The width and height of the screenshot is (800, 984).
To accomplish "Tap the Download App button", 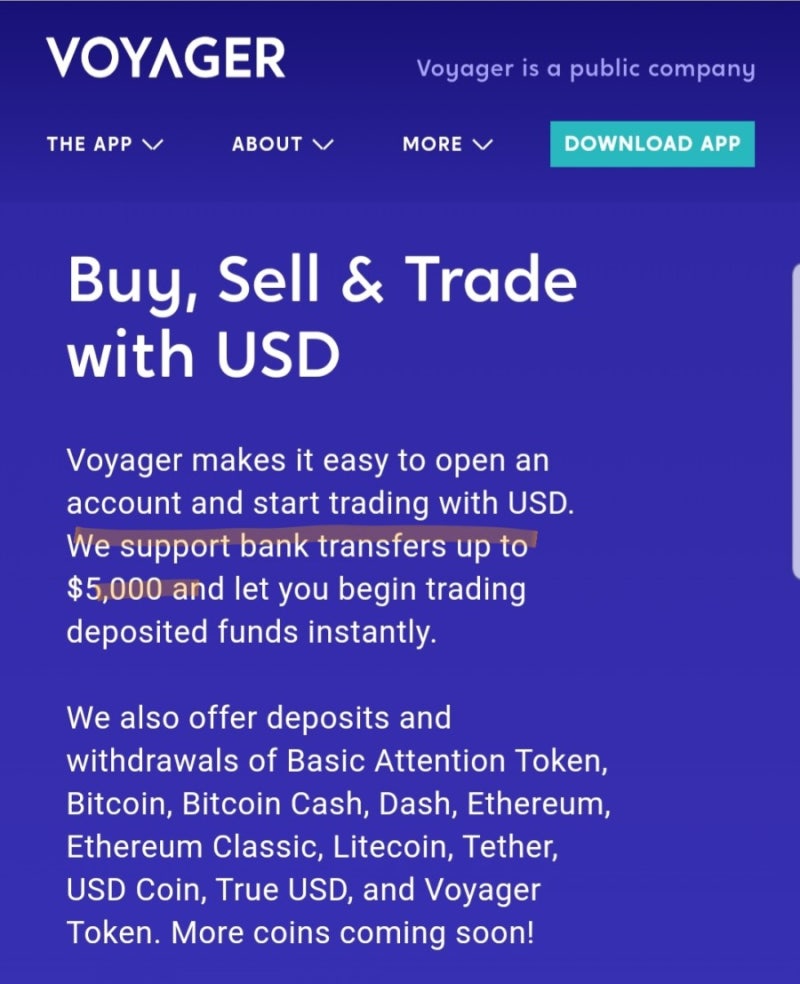I will [x=652, y=144].
